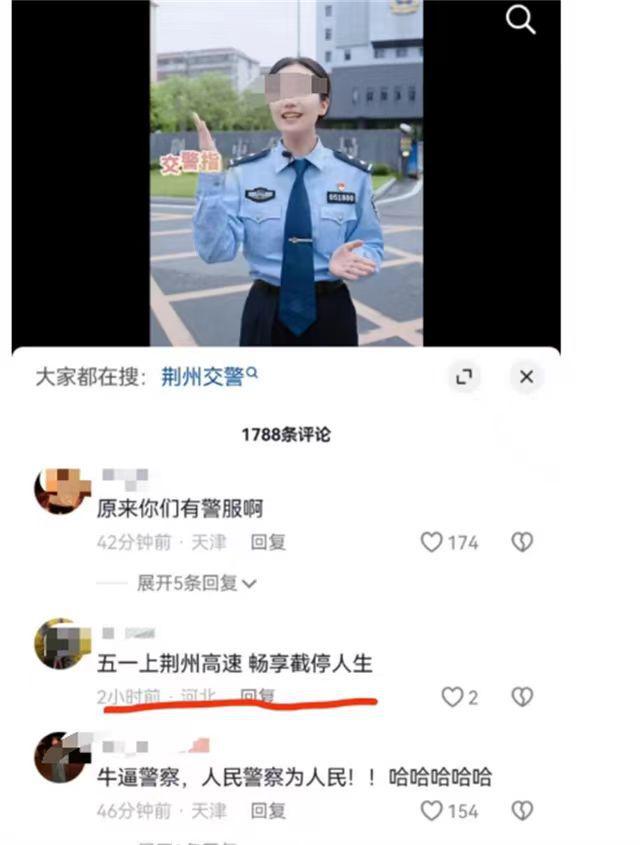Like the comment 牛逼警察，人民警察为人民
The width and height of the screenshot is (640, 845).
[x=432, y=811]
